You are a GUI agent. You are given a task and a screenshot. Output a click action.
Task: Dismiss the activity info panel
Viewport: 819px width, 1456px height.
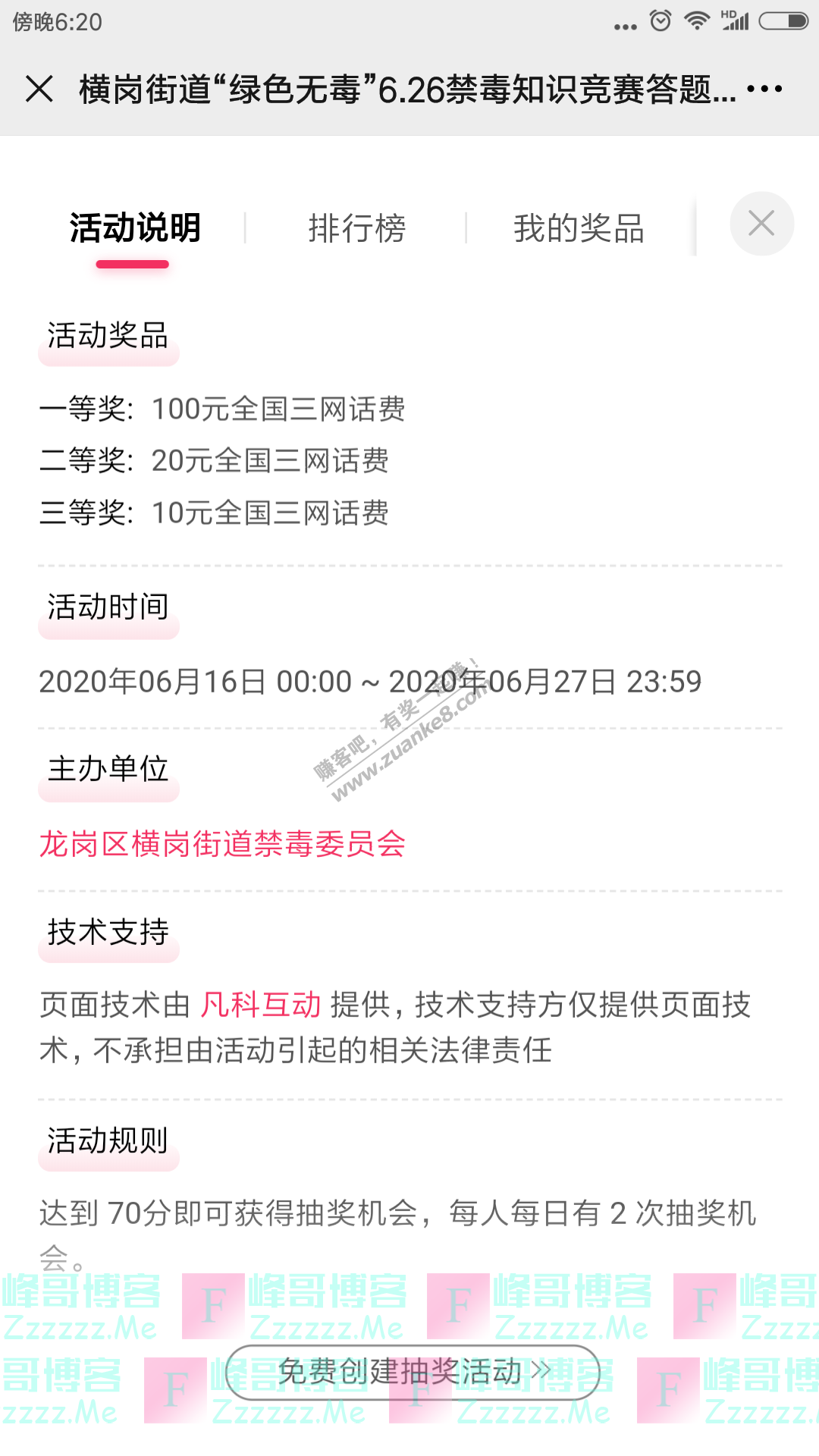click(761, 224)
